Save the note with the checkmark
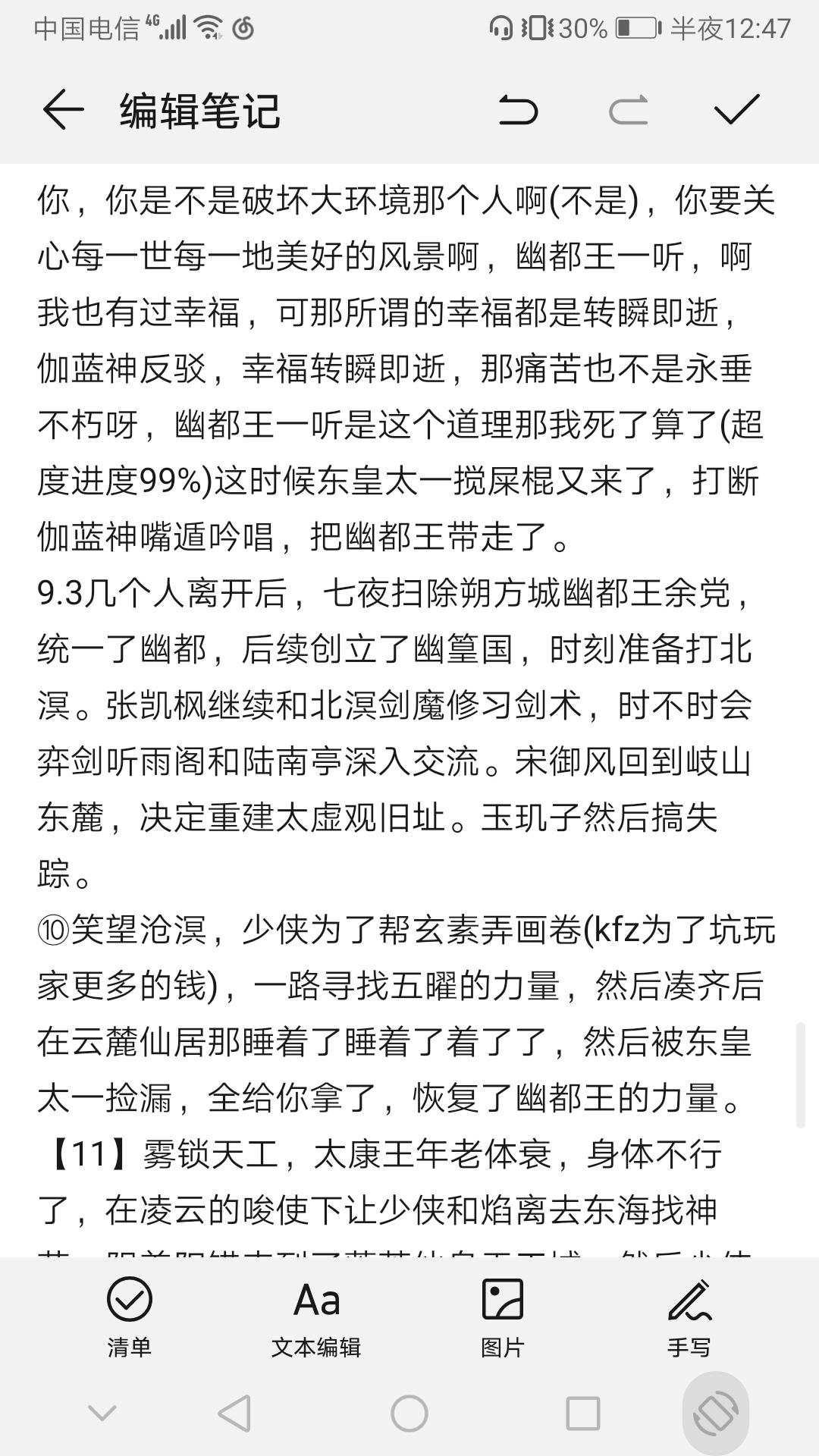Screen dimensions: 819x1456 (736, 111)
